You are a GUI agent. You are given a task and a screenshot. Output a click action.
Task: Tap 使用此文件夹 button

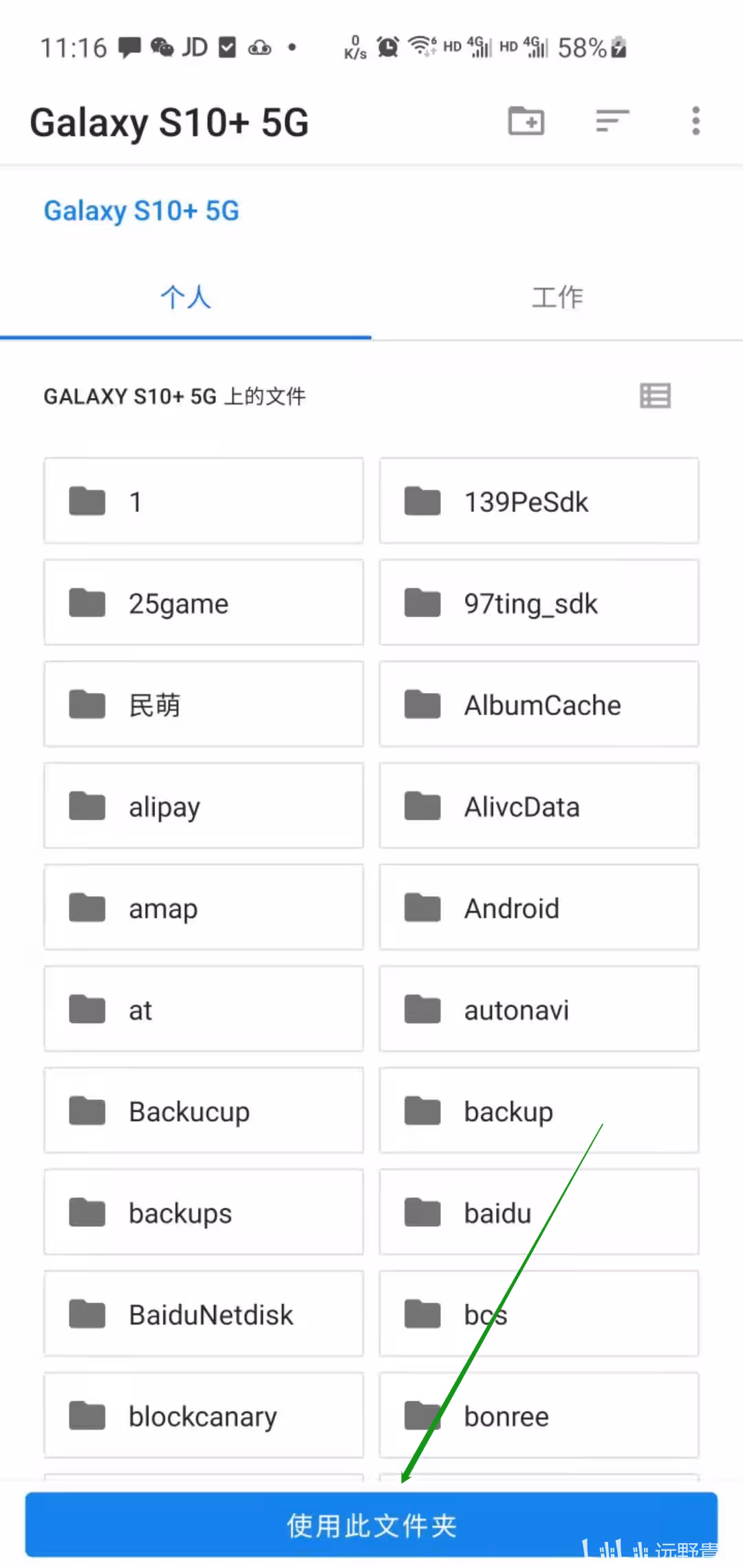click(x=371, y=1525)
